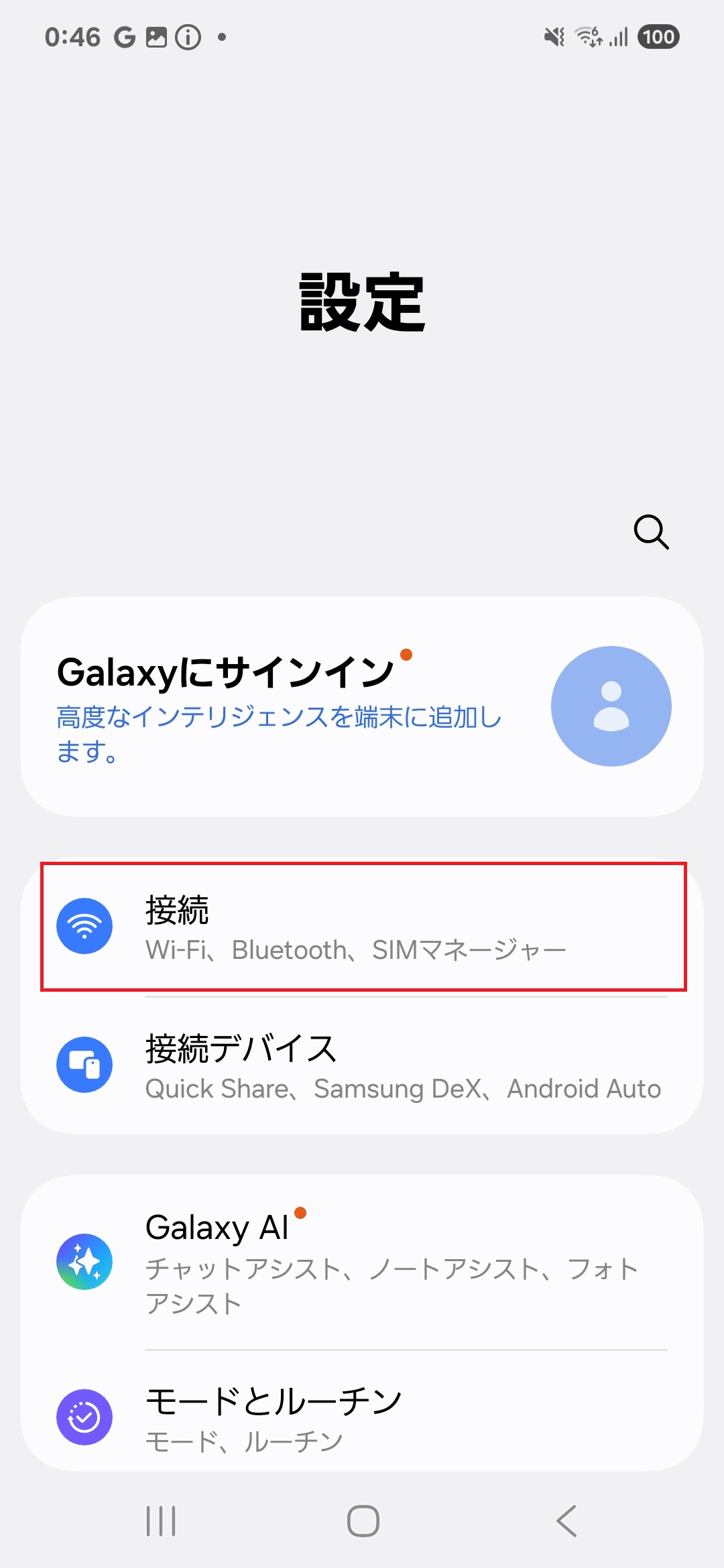Tap the profile avatar icon for Galaxy sign-in
Image resolution: width=724 pixels, height=1568 pixels.
pos(611,706)
